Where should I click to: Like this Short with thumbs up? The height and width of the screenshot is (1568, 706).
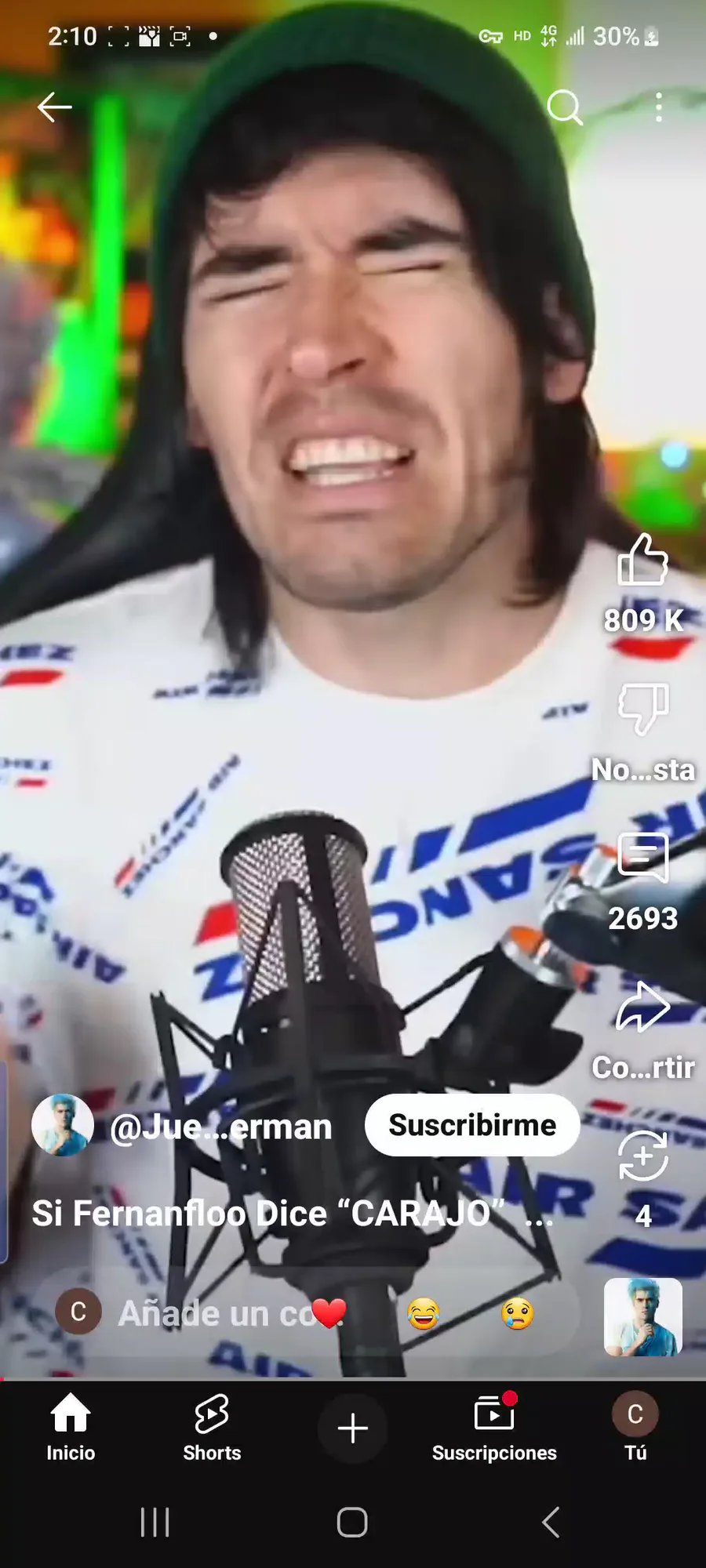coord(642,559)
